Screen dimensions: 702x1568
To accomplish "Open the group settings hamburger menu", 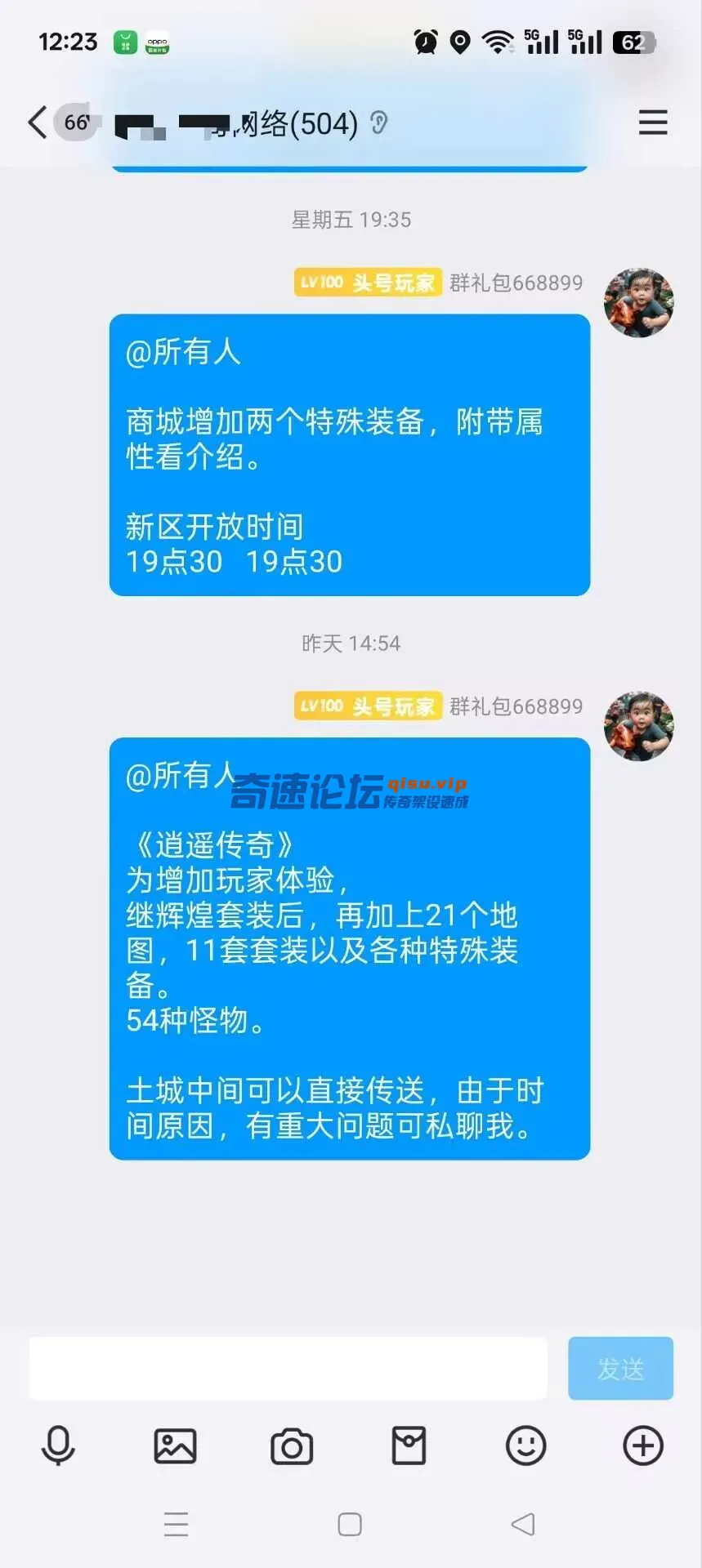I will pyautogui.click(x=652, y=123).
